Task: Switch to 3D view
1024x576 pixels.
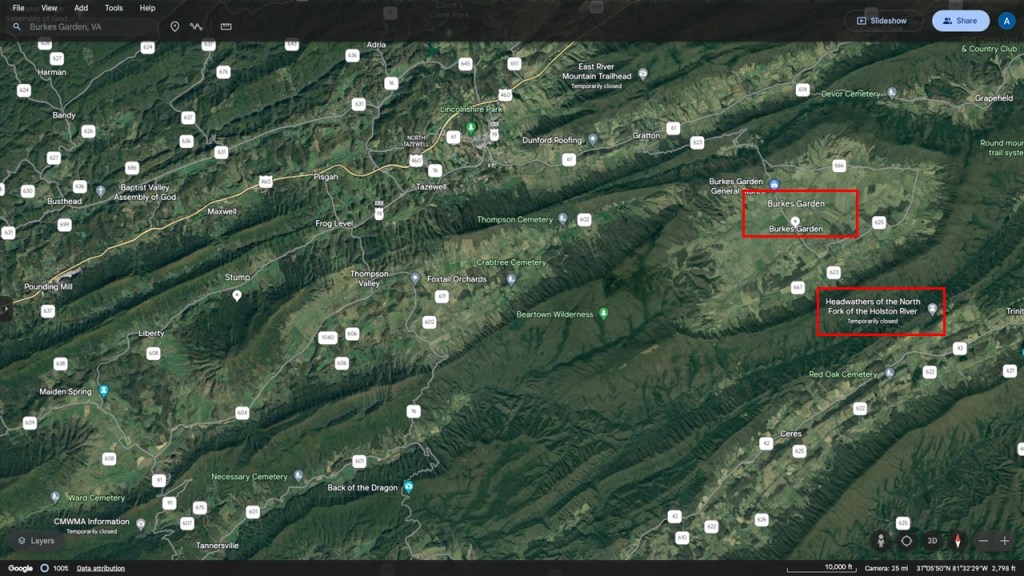Action: (x=932, y=541)
